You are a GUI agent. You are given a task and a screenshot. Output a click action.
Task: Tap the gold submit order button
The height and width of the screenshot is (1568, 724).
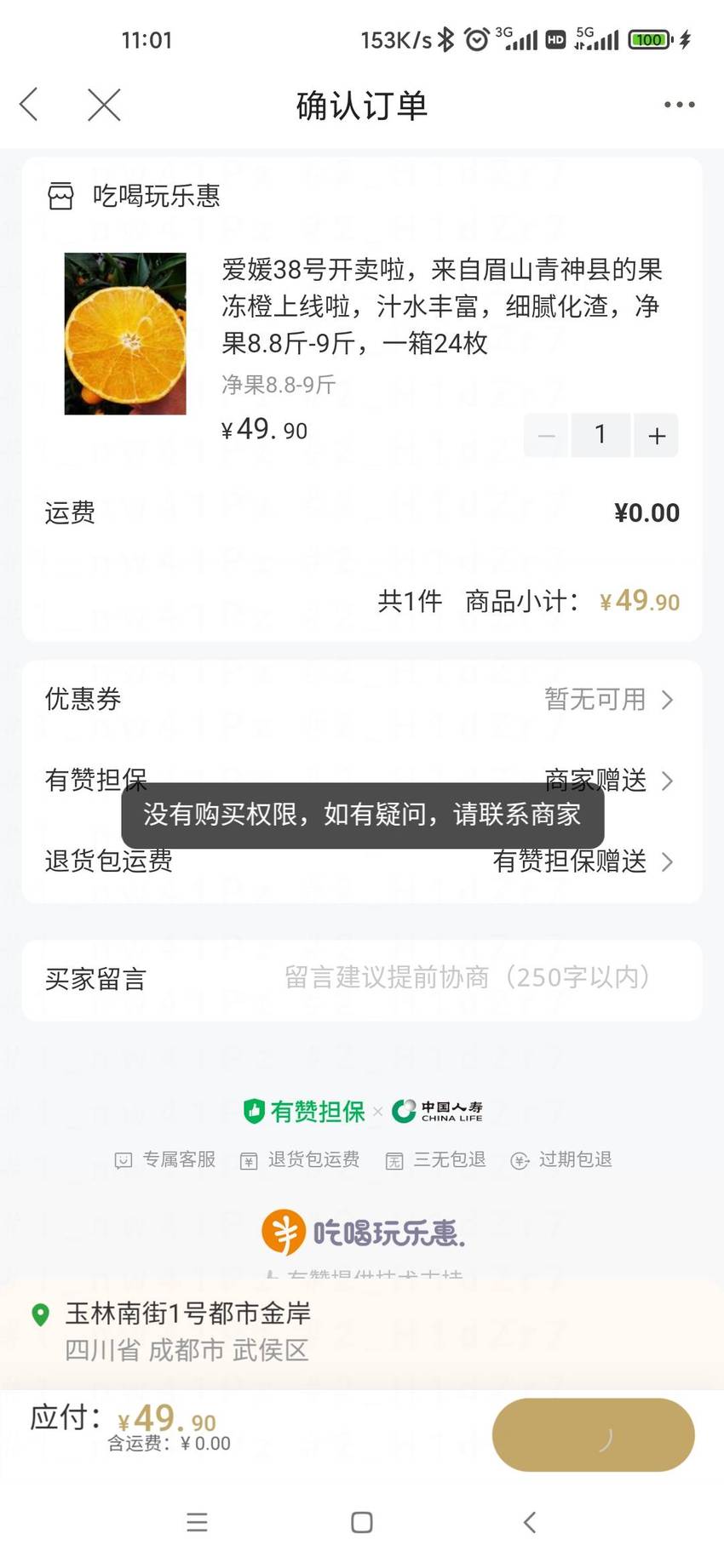coord(594,1435)
